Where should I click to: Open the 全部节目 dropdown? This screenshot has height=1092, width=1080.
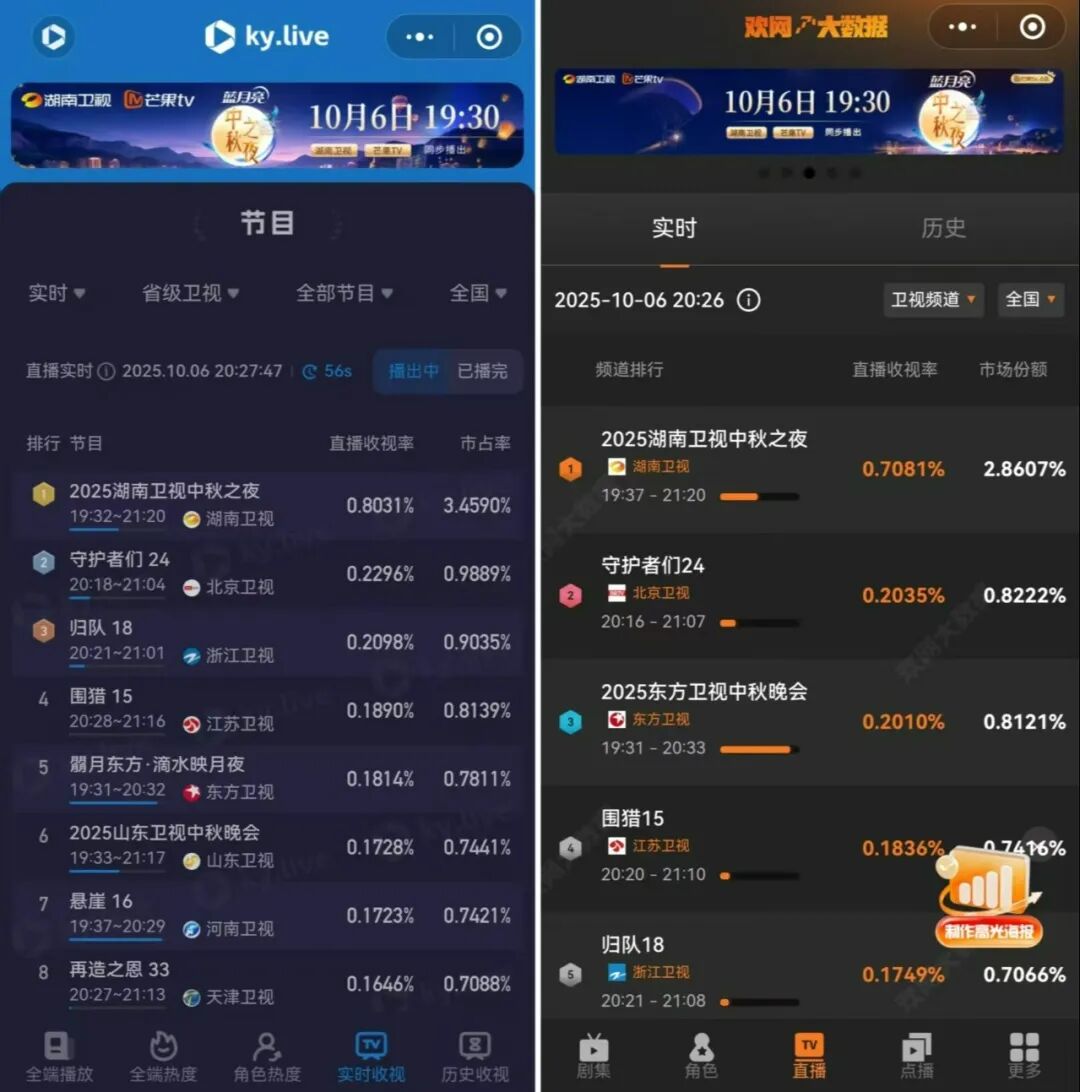[x=346, y=294]
